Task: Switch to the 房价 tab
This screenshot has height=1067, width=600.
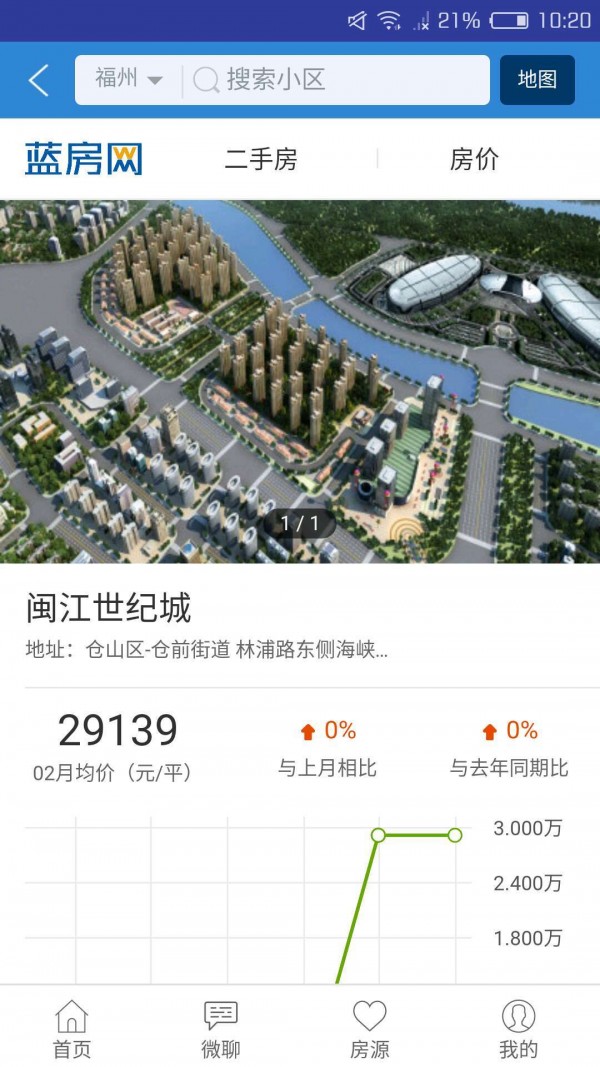Action: coord(474,159)
